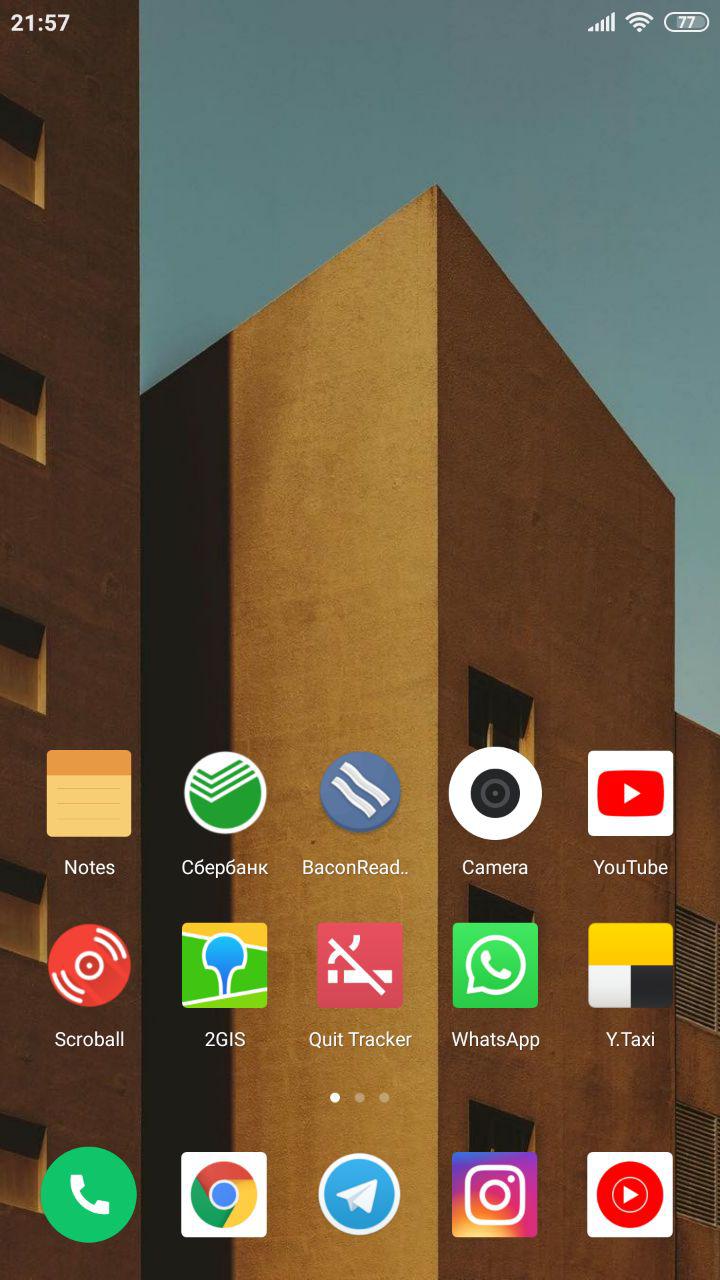Launch Chrome browser from the dock
The height and width of the screenshot is (1280, 720).
coord(224,1194)
